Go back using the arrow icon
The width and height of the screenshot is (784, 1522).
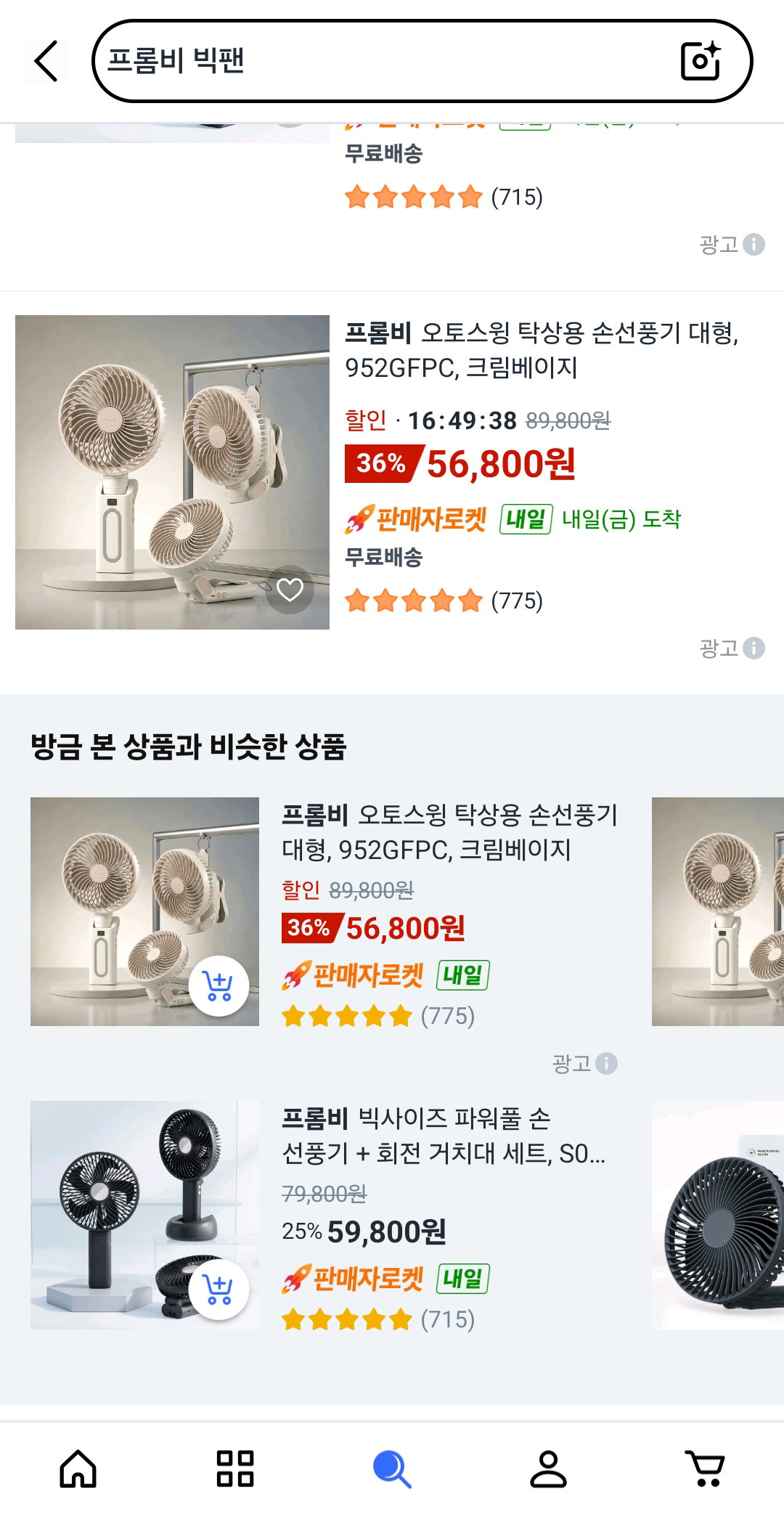pos(46,61)
